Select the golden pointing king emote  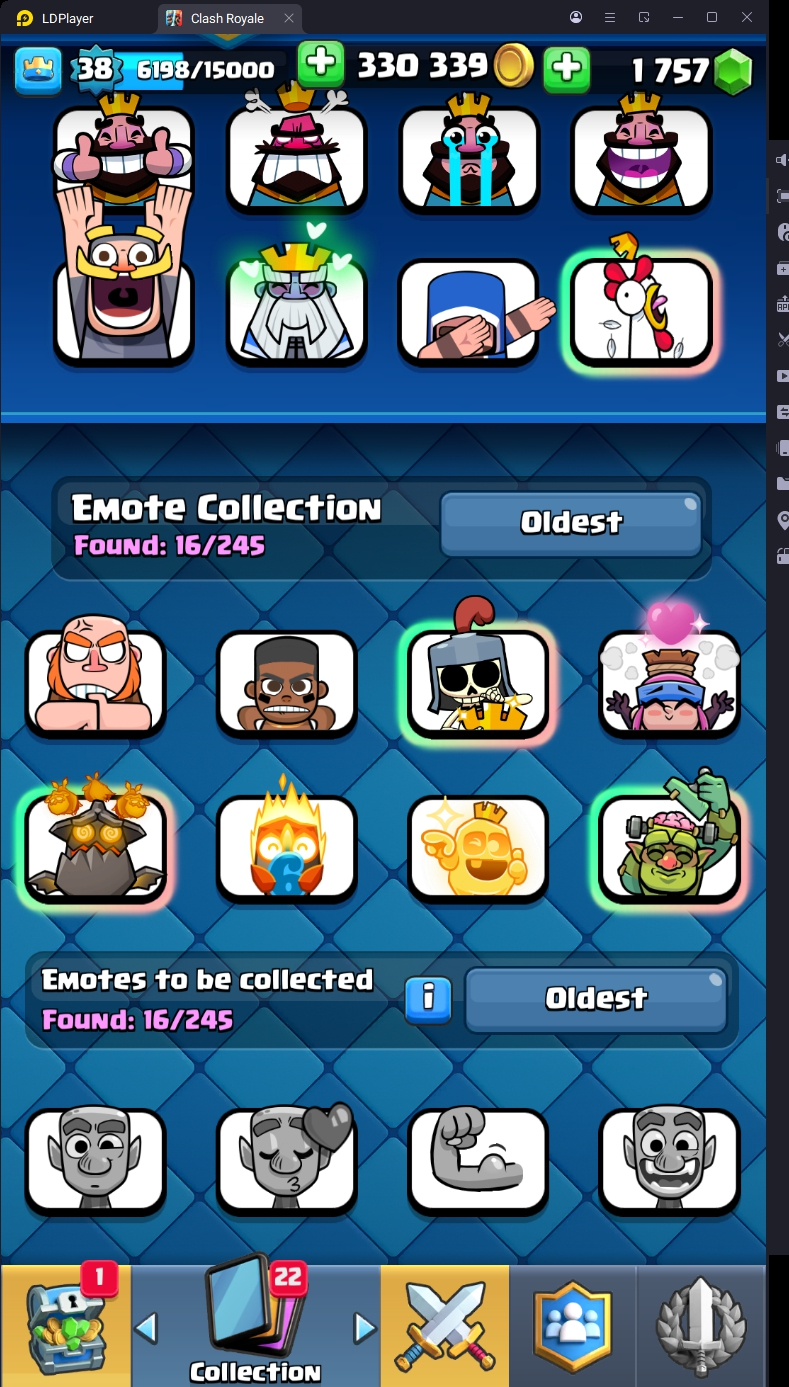478,846
